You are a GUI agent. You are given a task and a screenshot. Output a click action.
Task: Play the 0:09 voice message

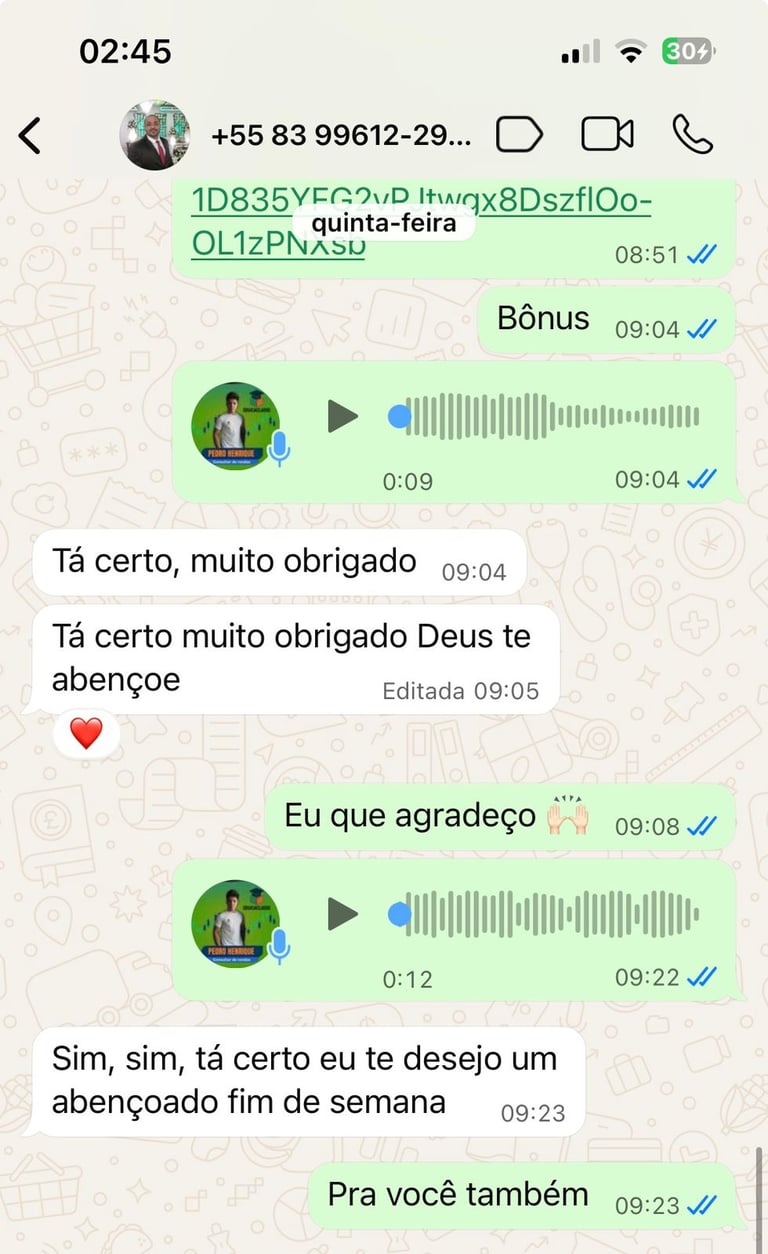[x=343, y=416]
